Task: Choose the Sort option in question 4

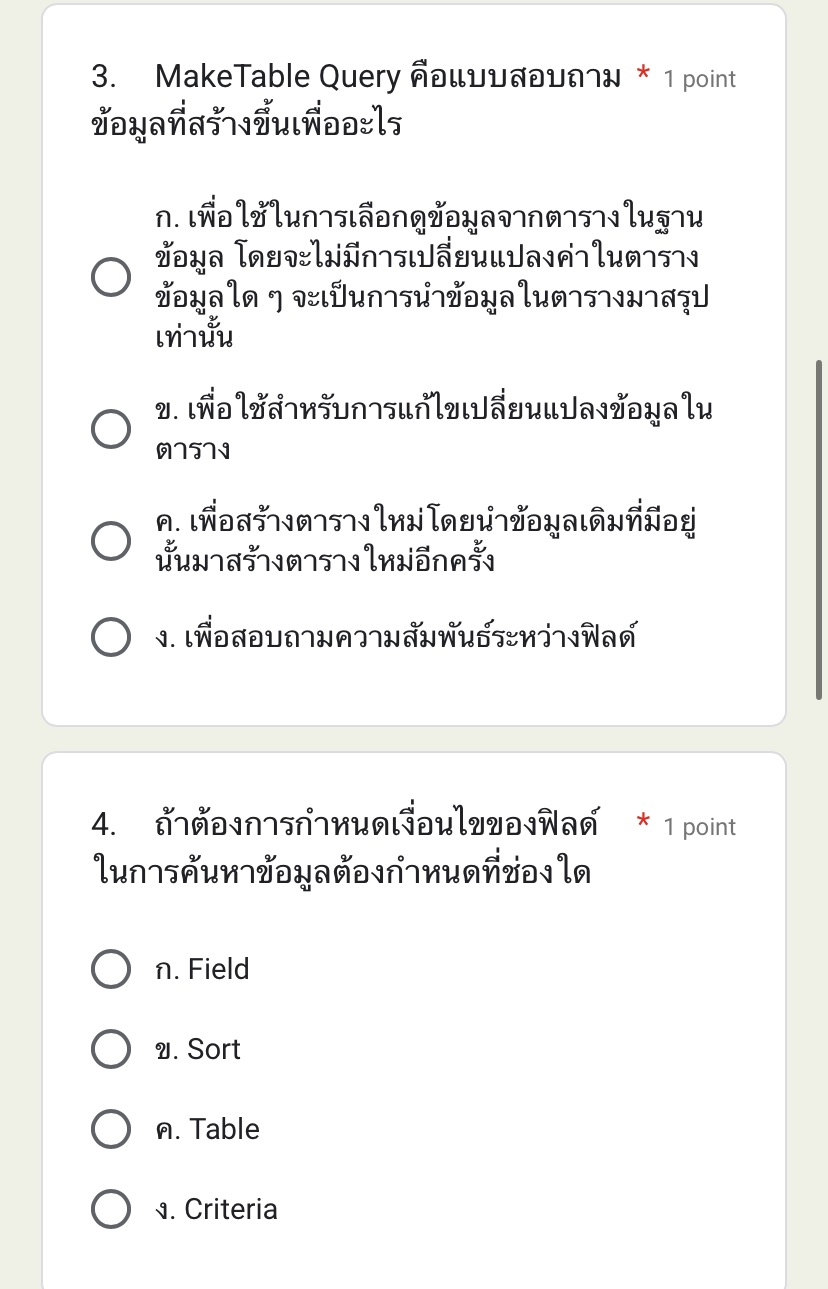Action: pyautogui.click(x=110, y=1049)
